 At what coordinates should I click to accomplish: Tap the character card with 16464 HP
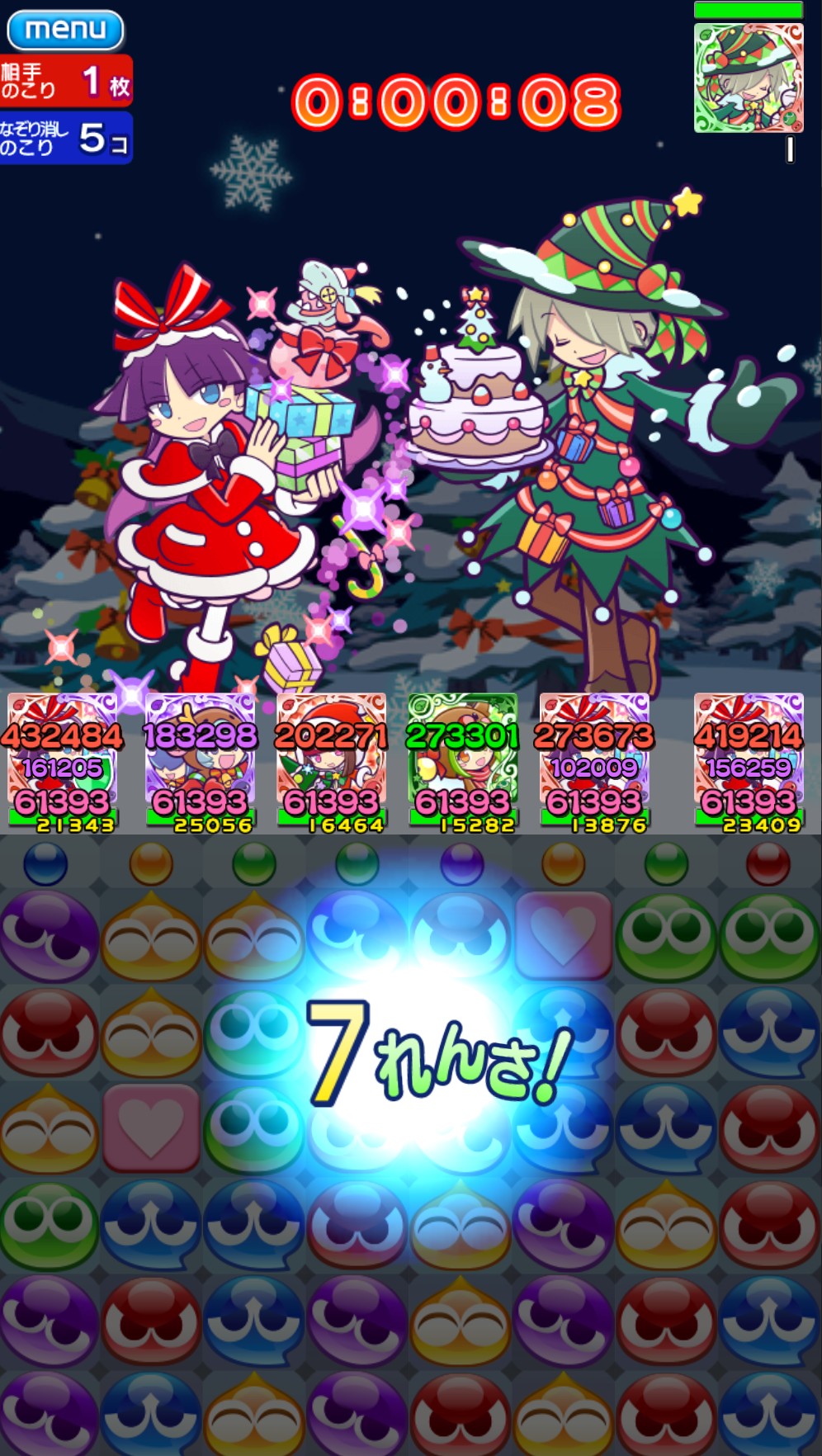click(331, 761)
